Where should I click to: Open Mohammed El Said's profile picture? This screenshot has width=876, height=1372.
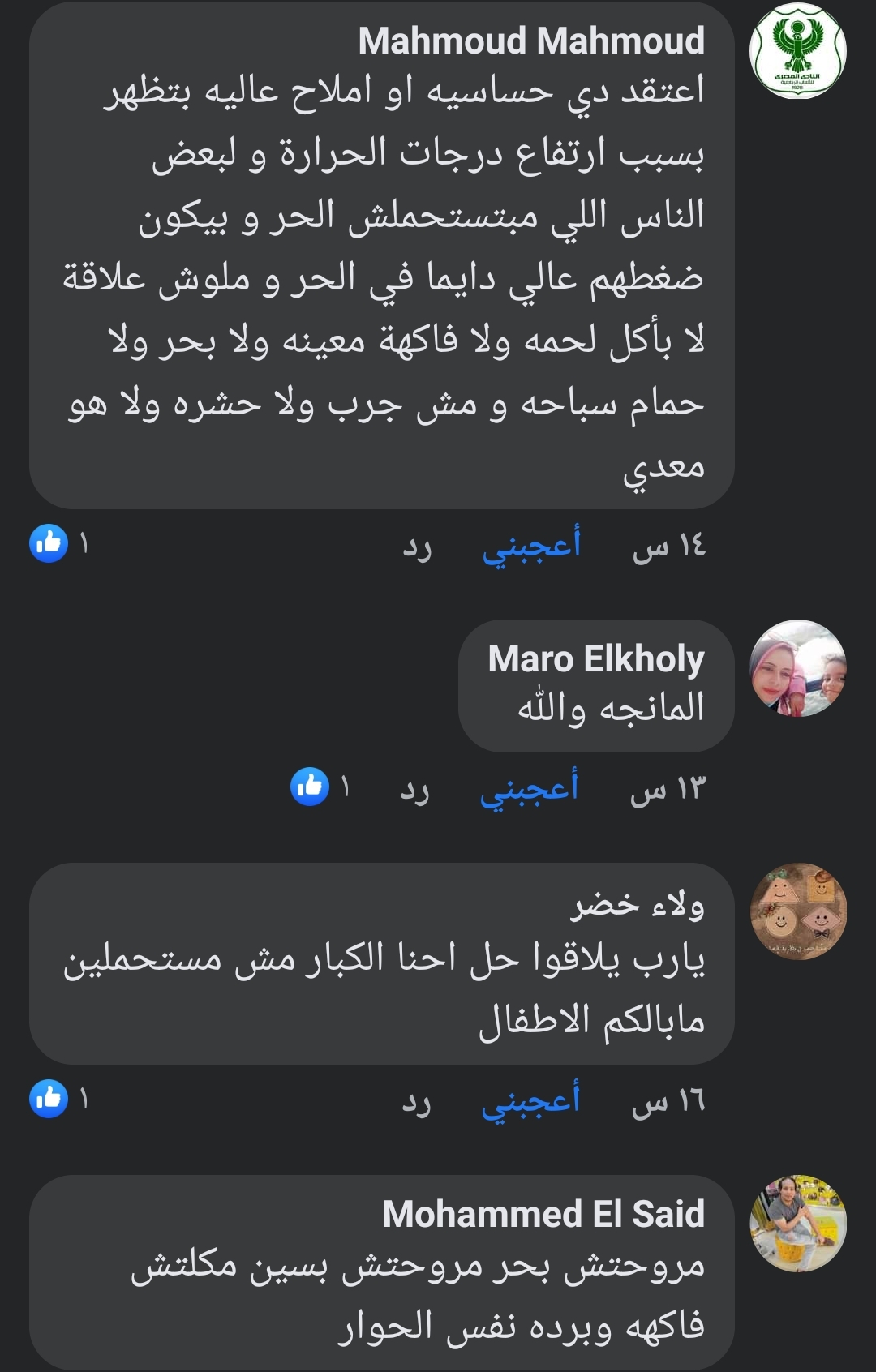[x=797, y=1224]
